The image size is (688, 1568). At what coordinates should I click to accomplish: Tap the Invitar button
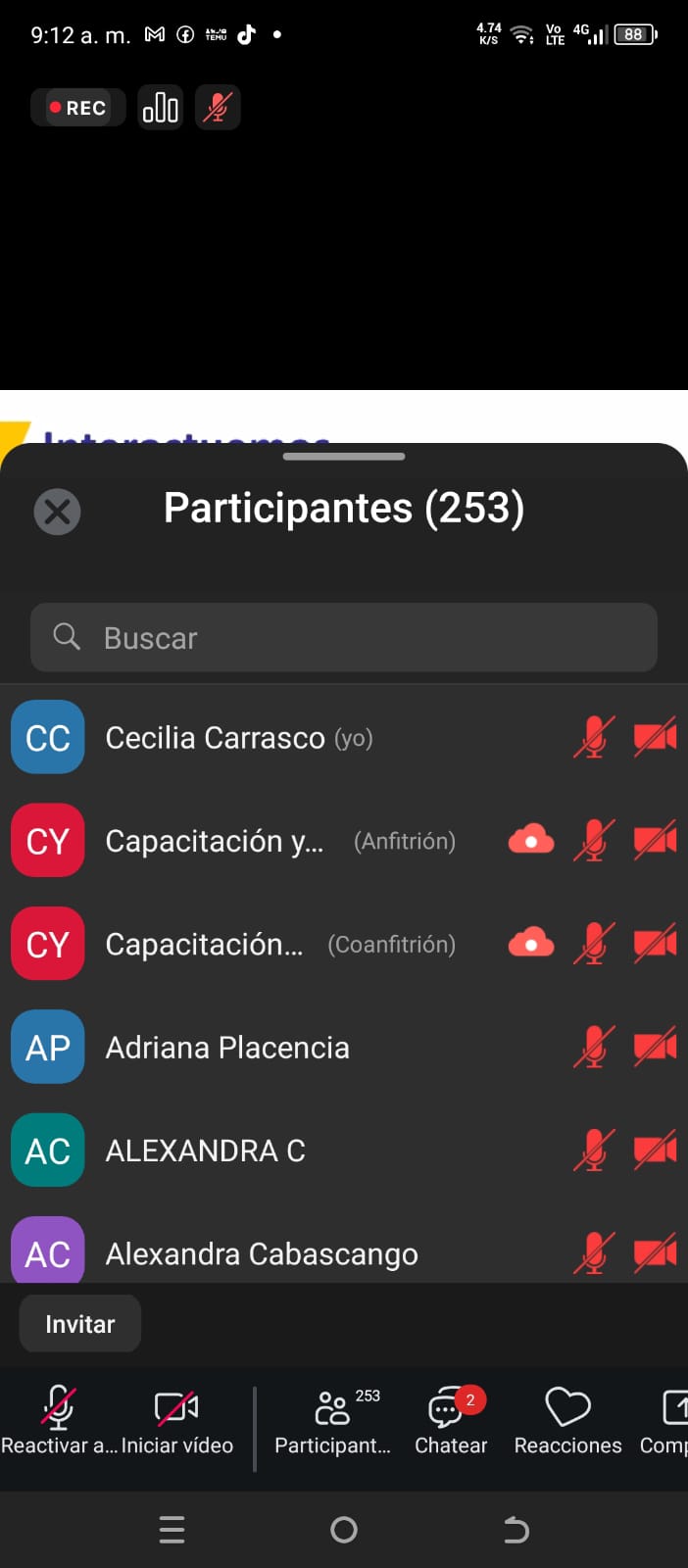click(80, 1324)
